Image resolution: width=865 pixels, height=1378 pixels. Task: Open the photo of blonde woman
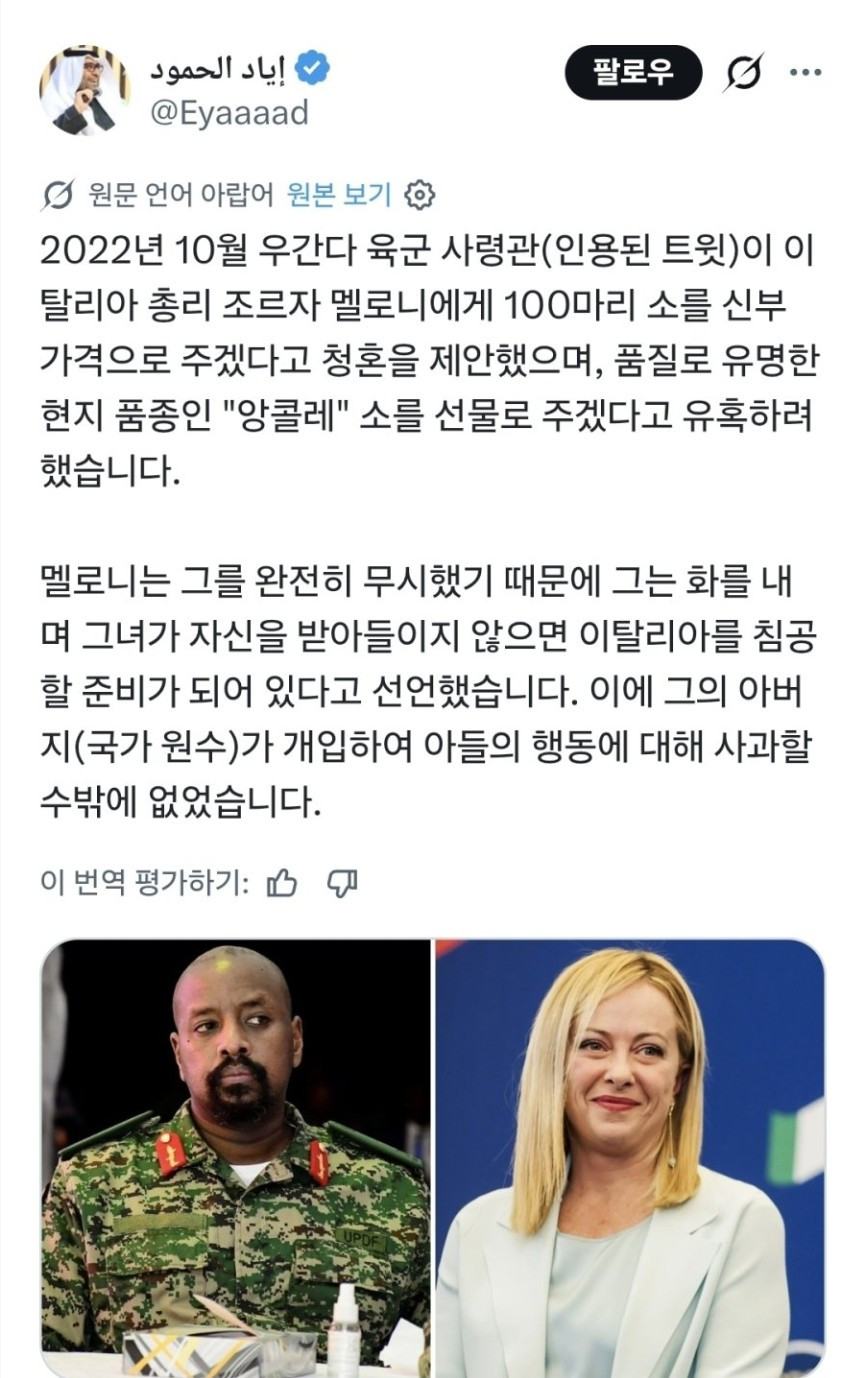coord(630,1157)
